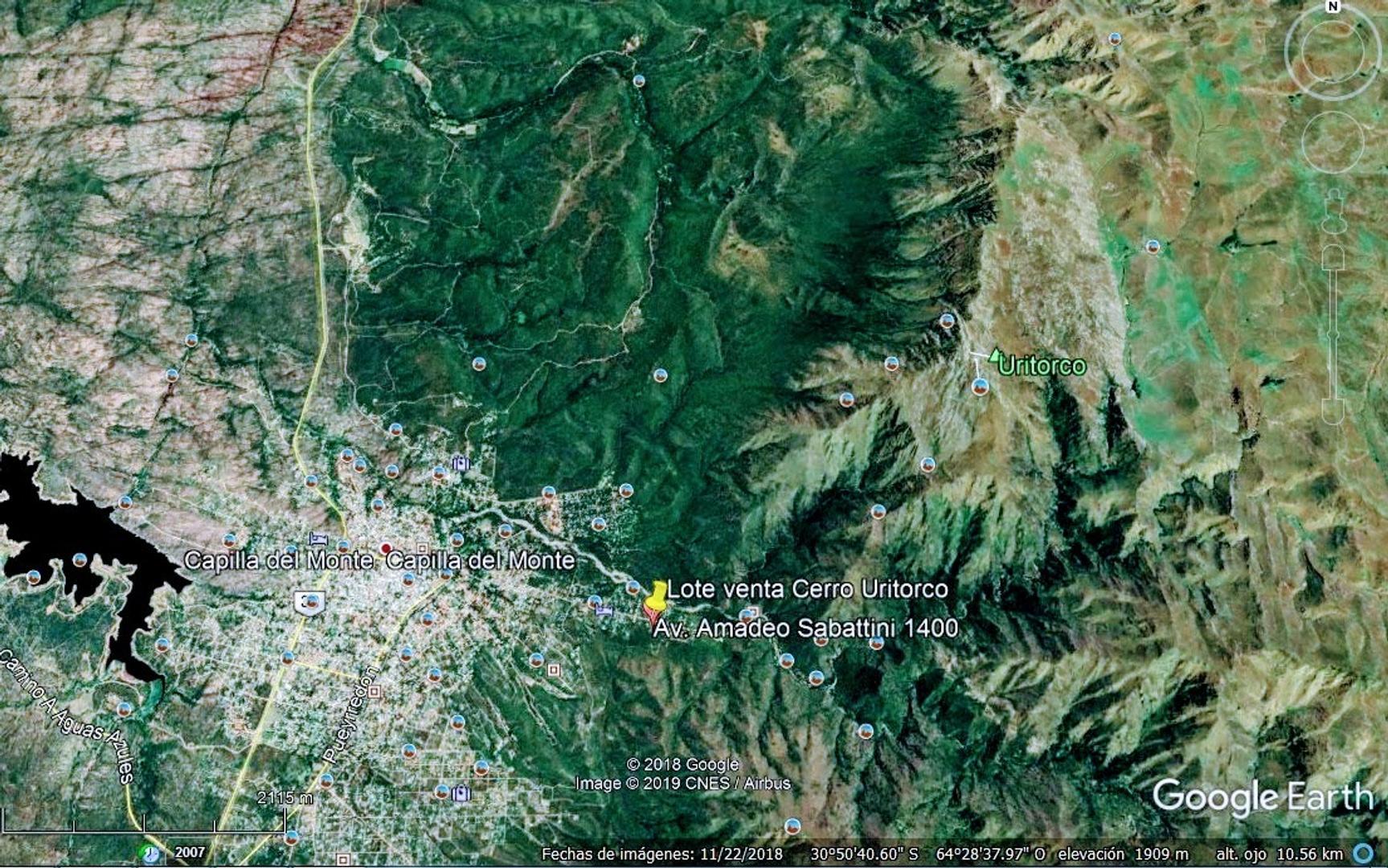Select the Street View pegman icon
The height and width of the screenshot is (868, 1388).
pyautogui.click(x=1333, y=211)
